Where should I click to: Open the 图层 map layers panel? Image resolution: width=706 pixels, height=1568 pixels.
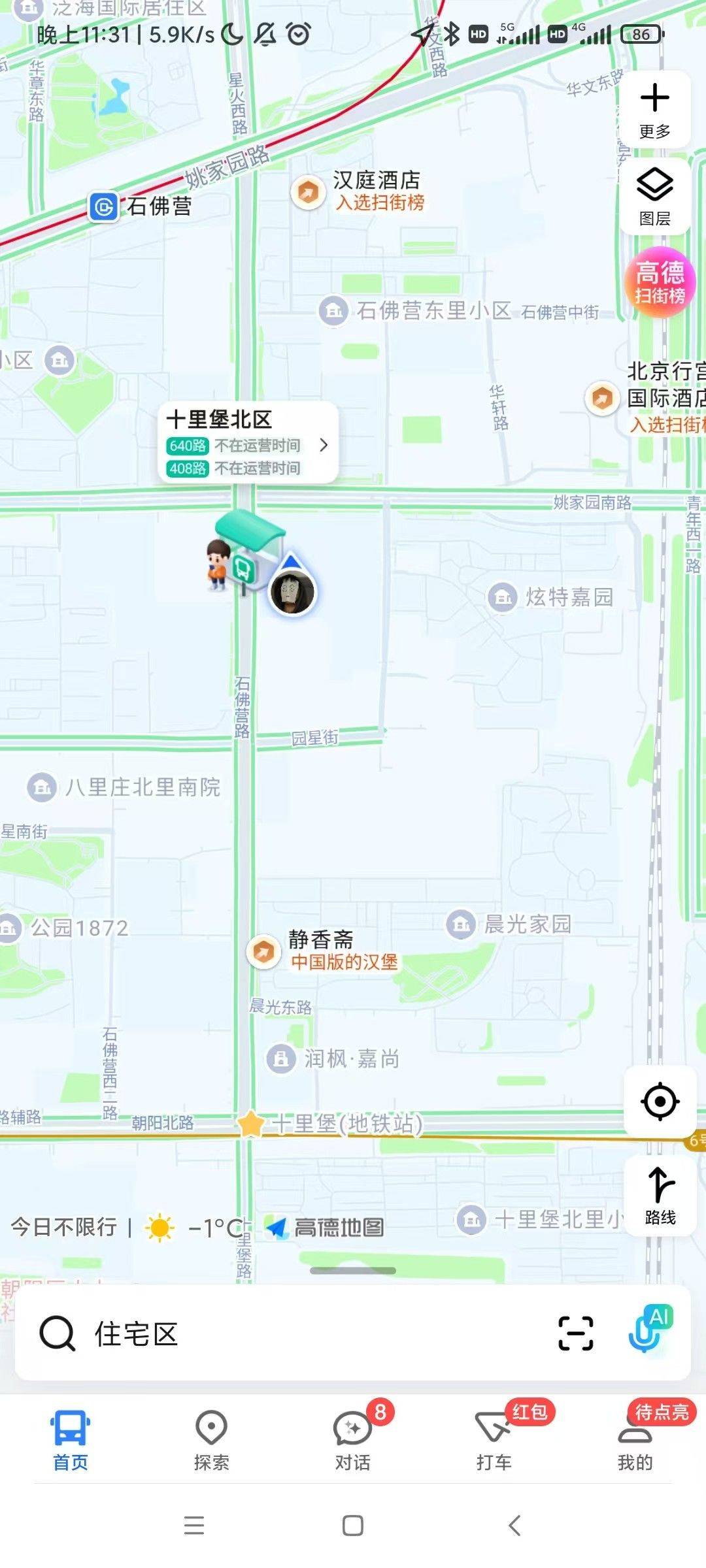(x=654, y=196)
